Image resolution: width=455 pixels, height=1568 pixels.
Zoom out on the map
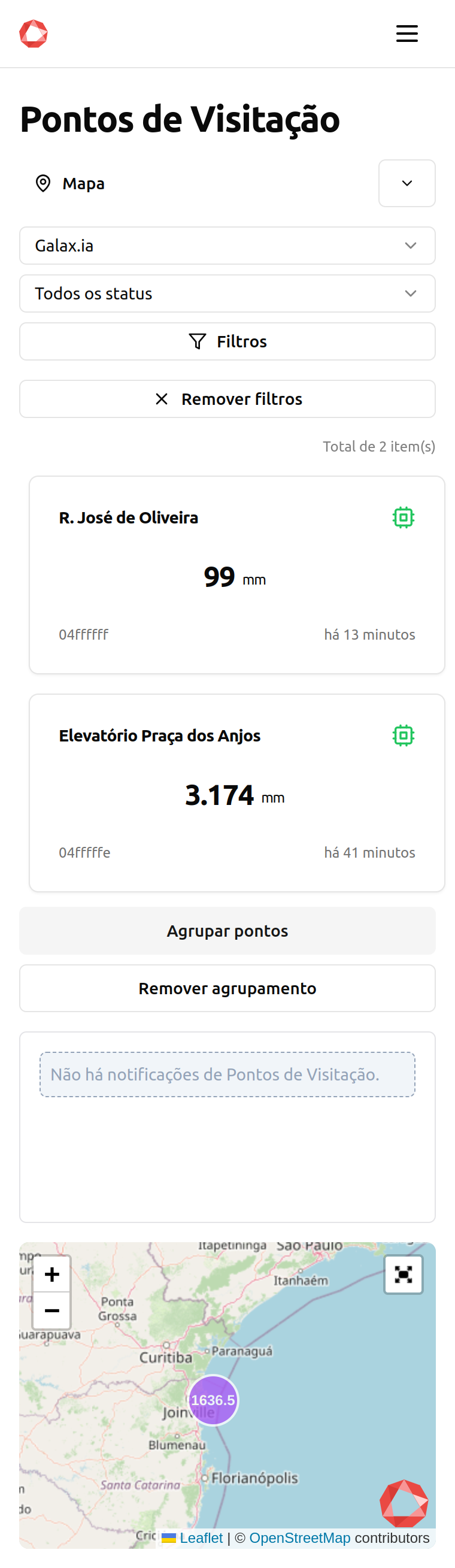click(52, 1310)
